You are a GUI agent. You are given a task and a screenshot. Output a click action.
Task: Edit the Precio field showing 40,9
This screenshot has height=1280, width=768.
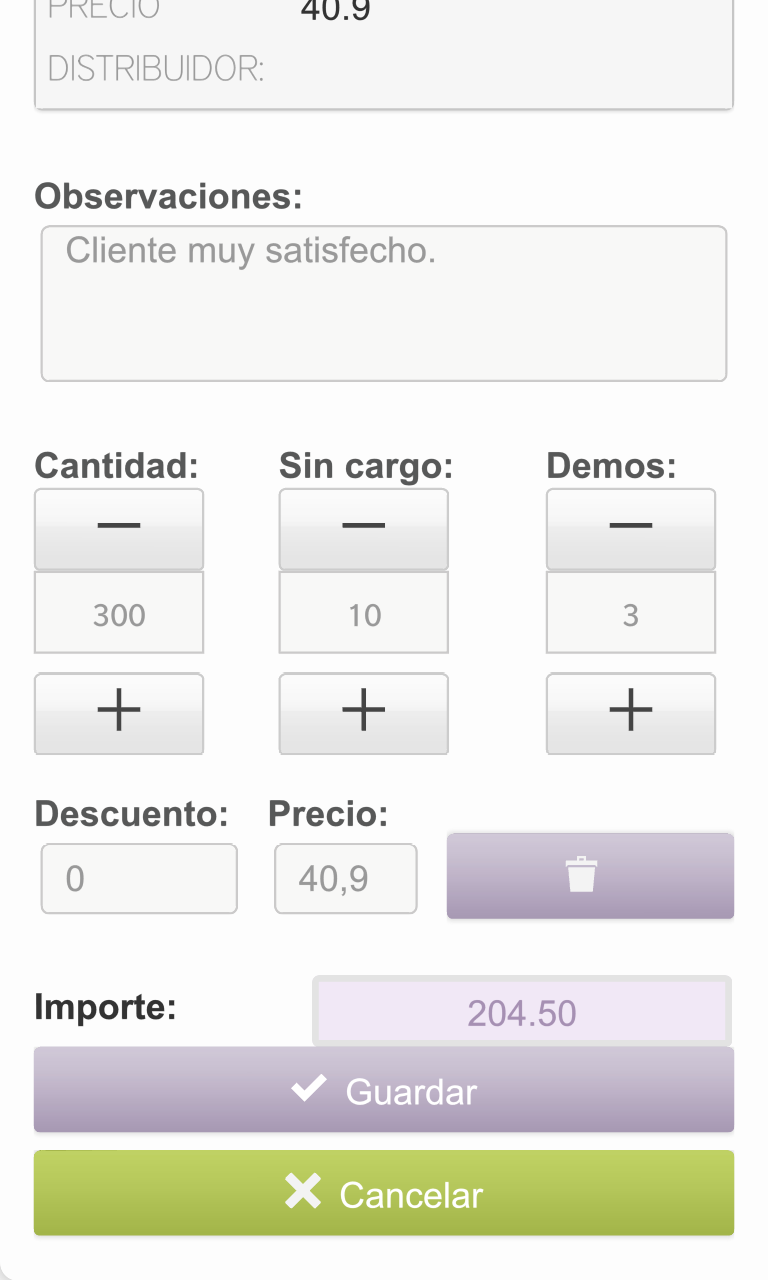tap(346, 879)
